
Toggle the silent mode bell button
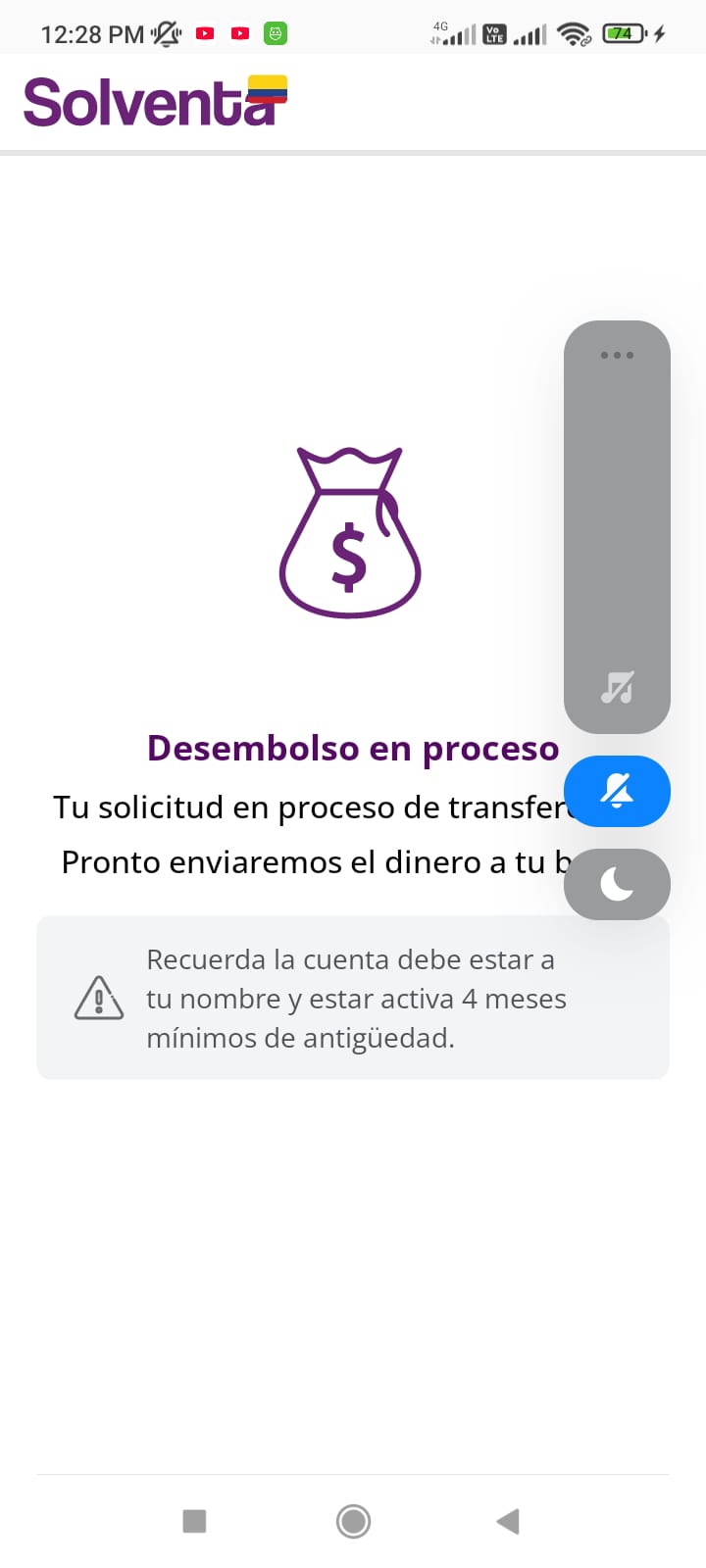tap(617, 791)
